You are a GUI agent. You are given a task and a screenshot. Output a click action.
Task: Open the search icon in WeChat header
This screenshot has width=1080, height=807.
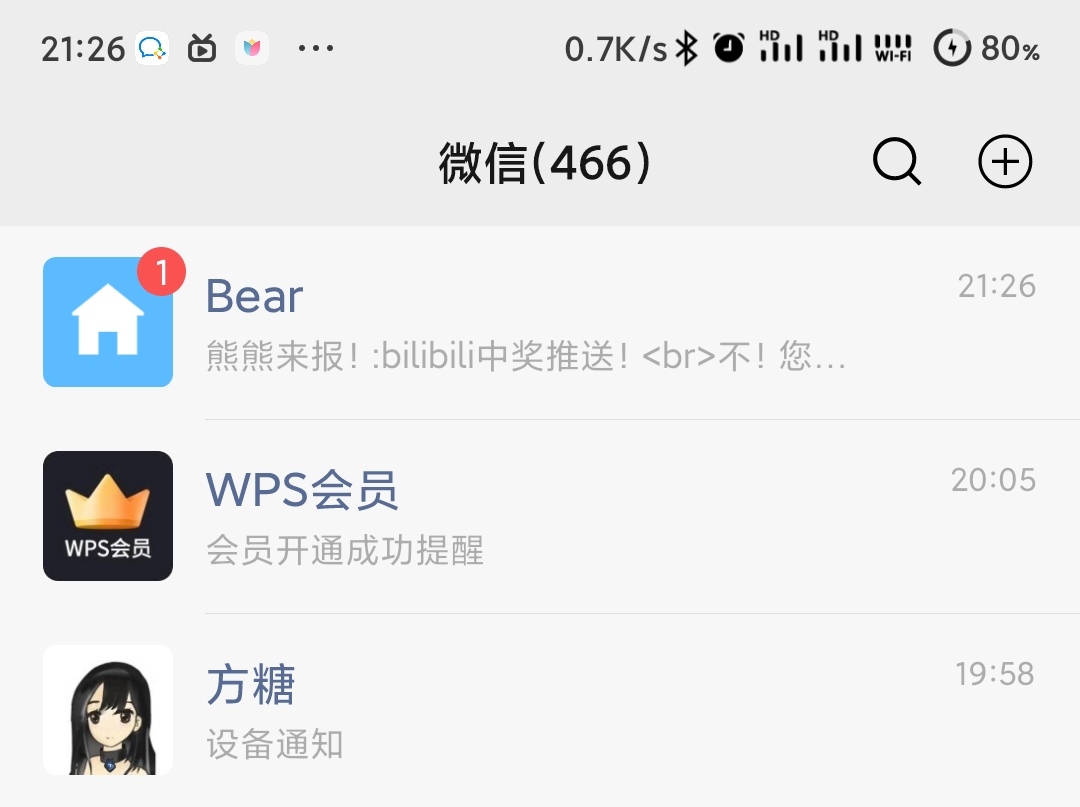point(896,162)
